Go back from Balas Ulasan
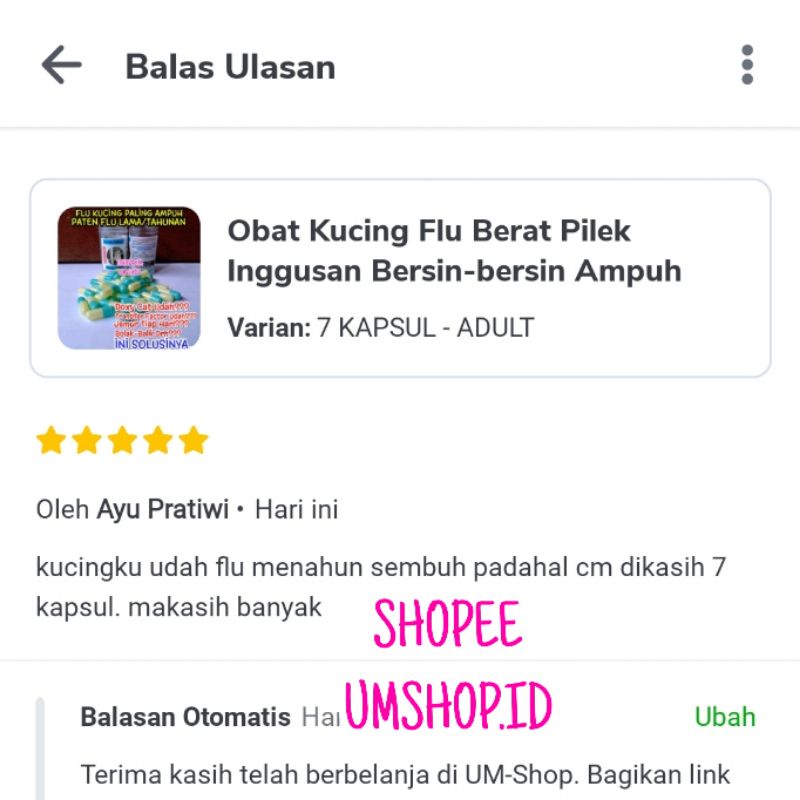 61,66
